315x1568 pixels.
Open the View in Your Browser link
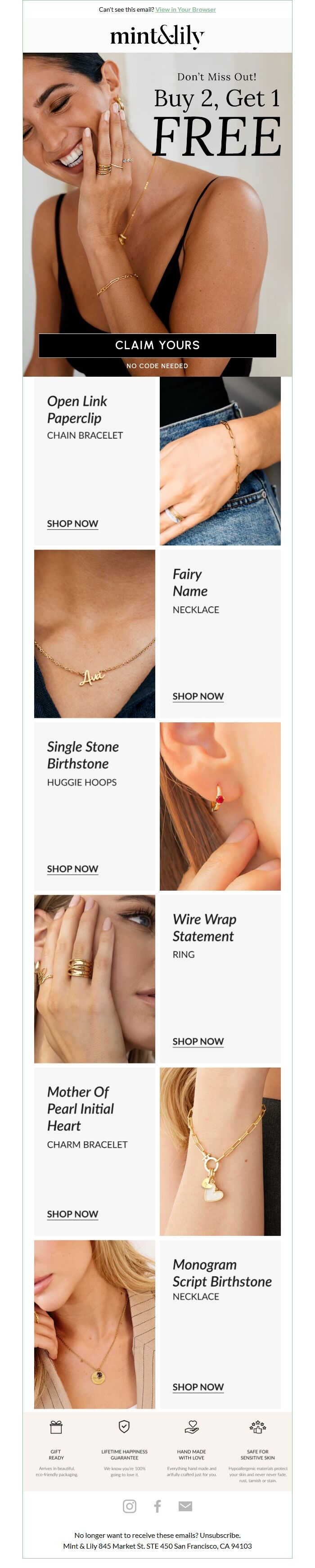(185, 10)
